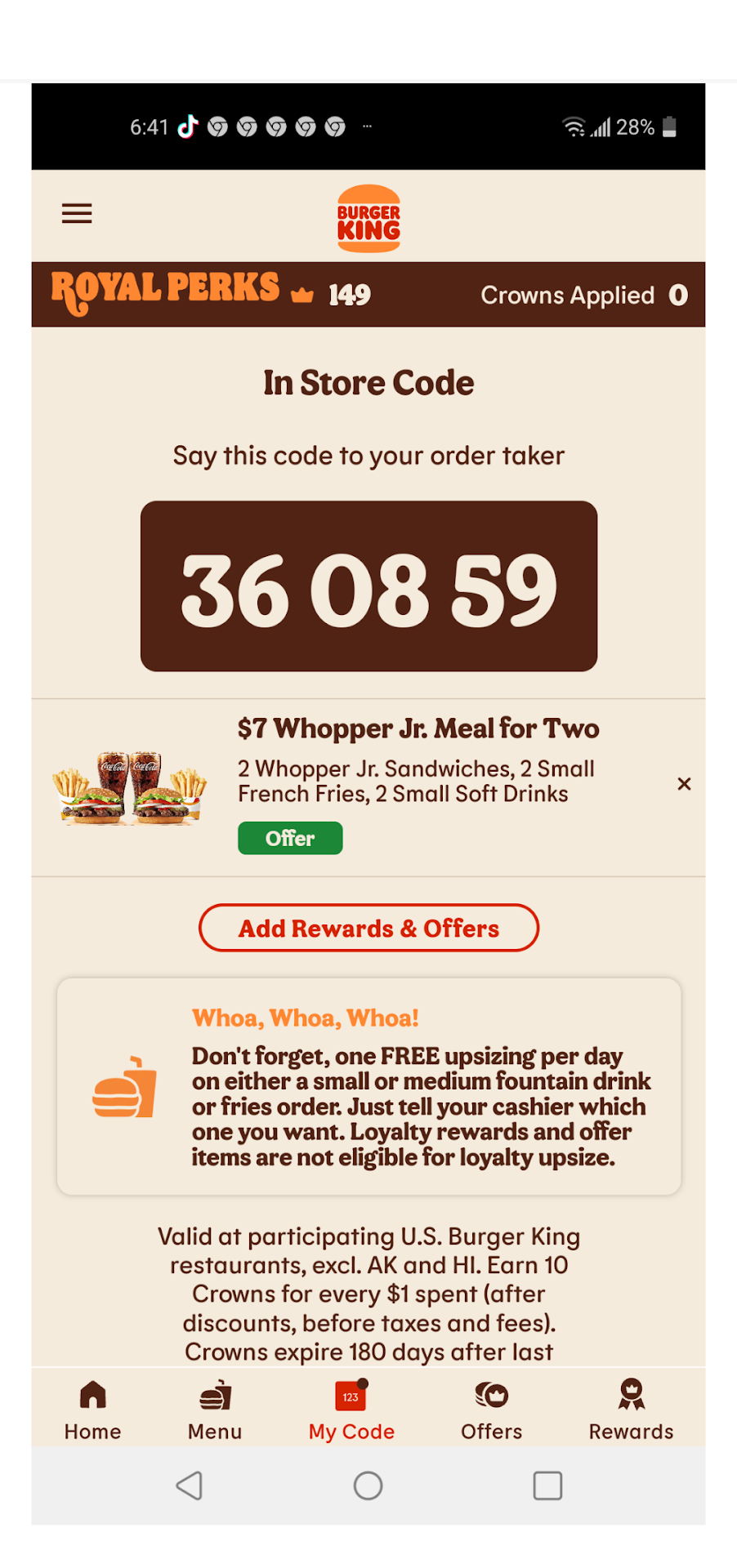Go to the phone home screen
The height and width of the screenshot is (1568, 737).
pyautogui.click(x=368, y=1486)
